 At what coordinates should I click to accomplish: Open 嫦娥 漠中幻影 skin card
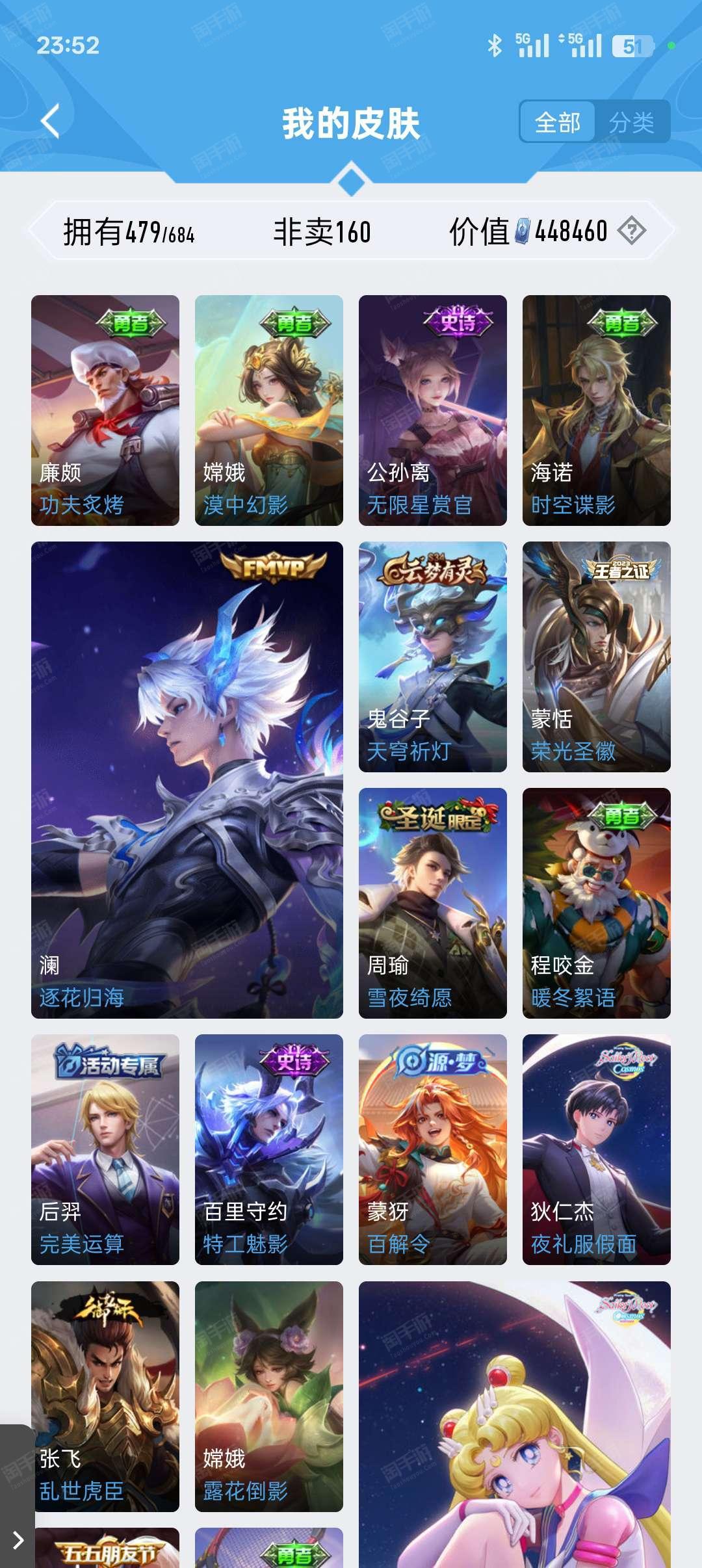pyautogui.click(x=269, y=410)
